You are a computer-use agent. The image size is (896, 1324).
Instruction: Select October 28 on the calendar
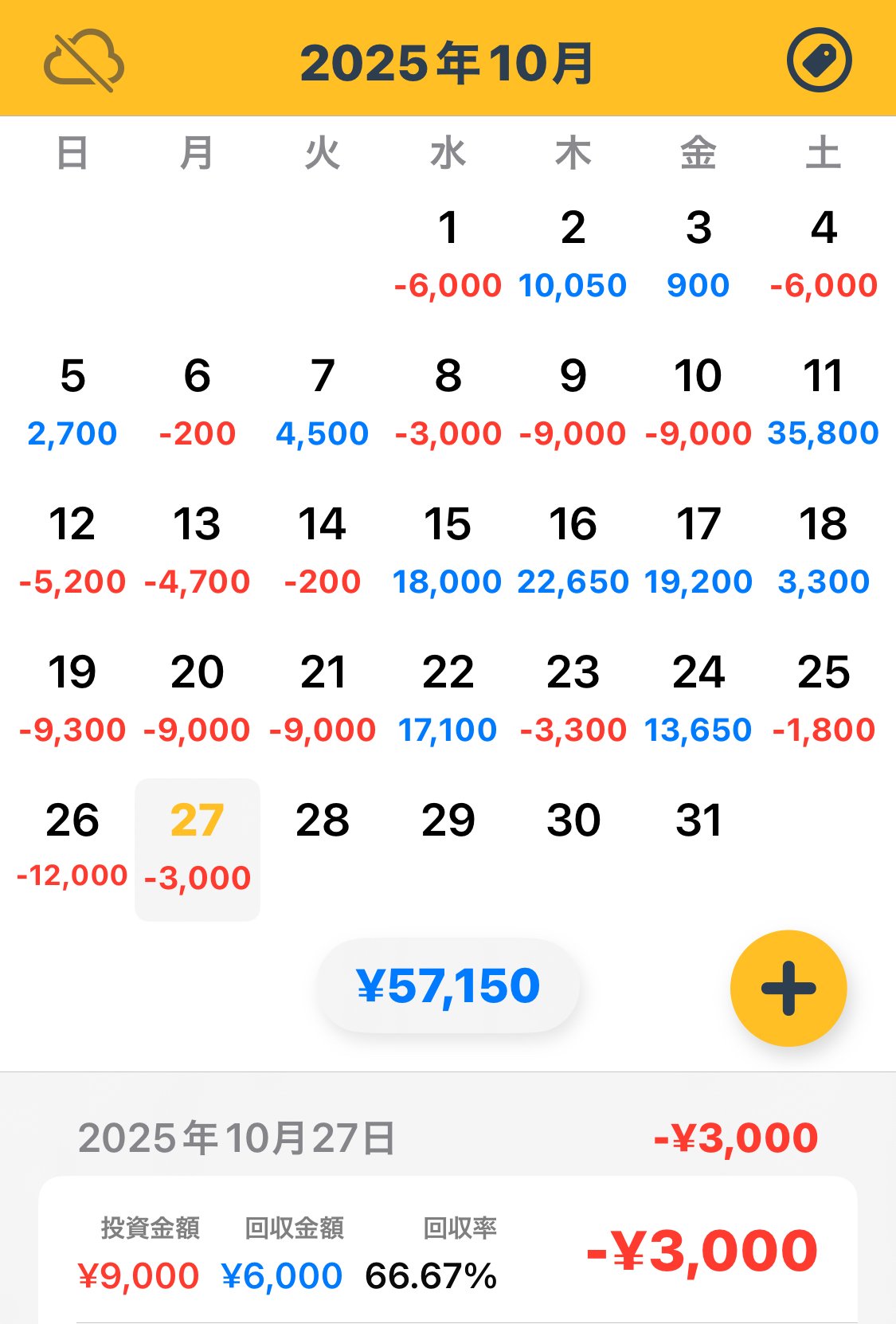tap(323, 828)
